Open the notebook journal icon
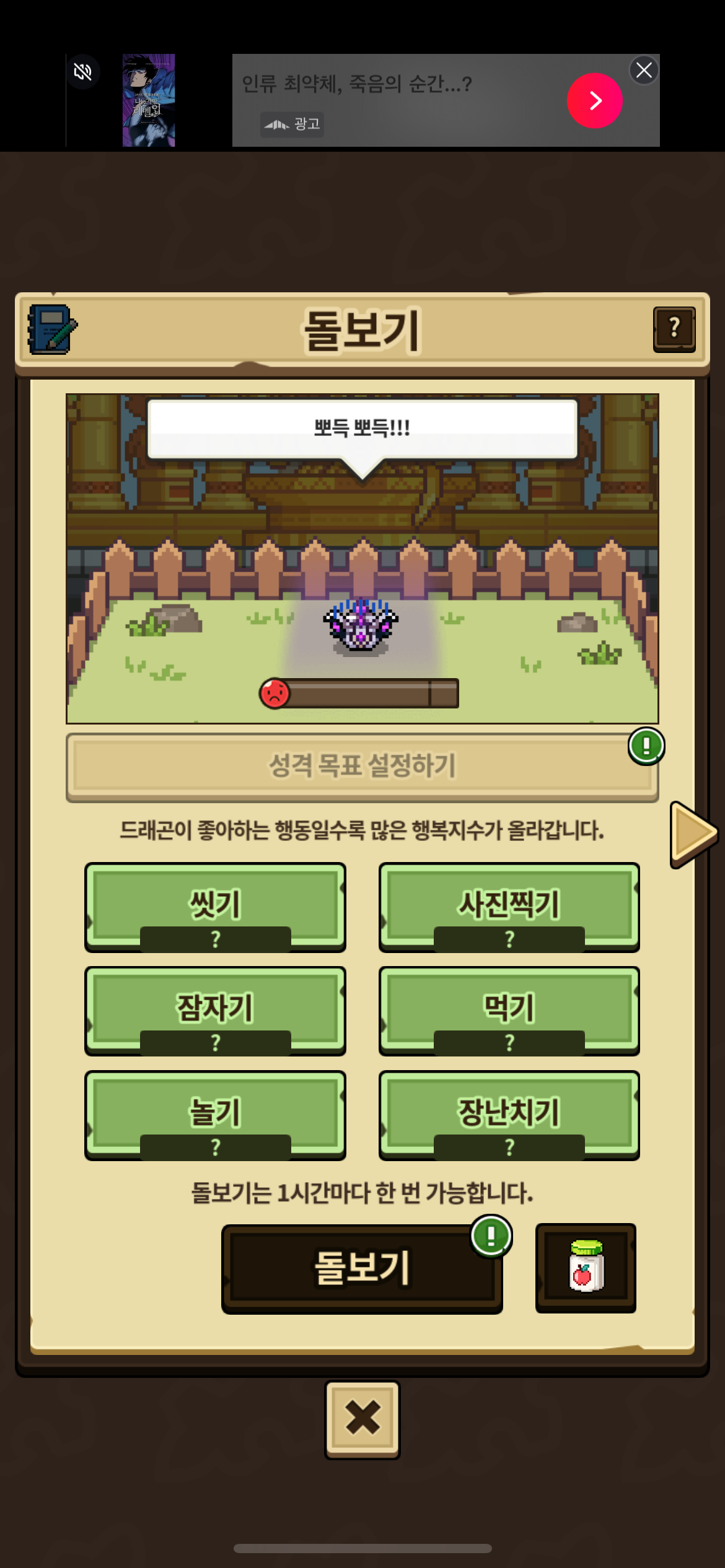Image resolution: width=725 pixels, height=1568 pixels. click(52, 329)
